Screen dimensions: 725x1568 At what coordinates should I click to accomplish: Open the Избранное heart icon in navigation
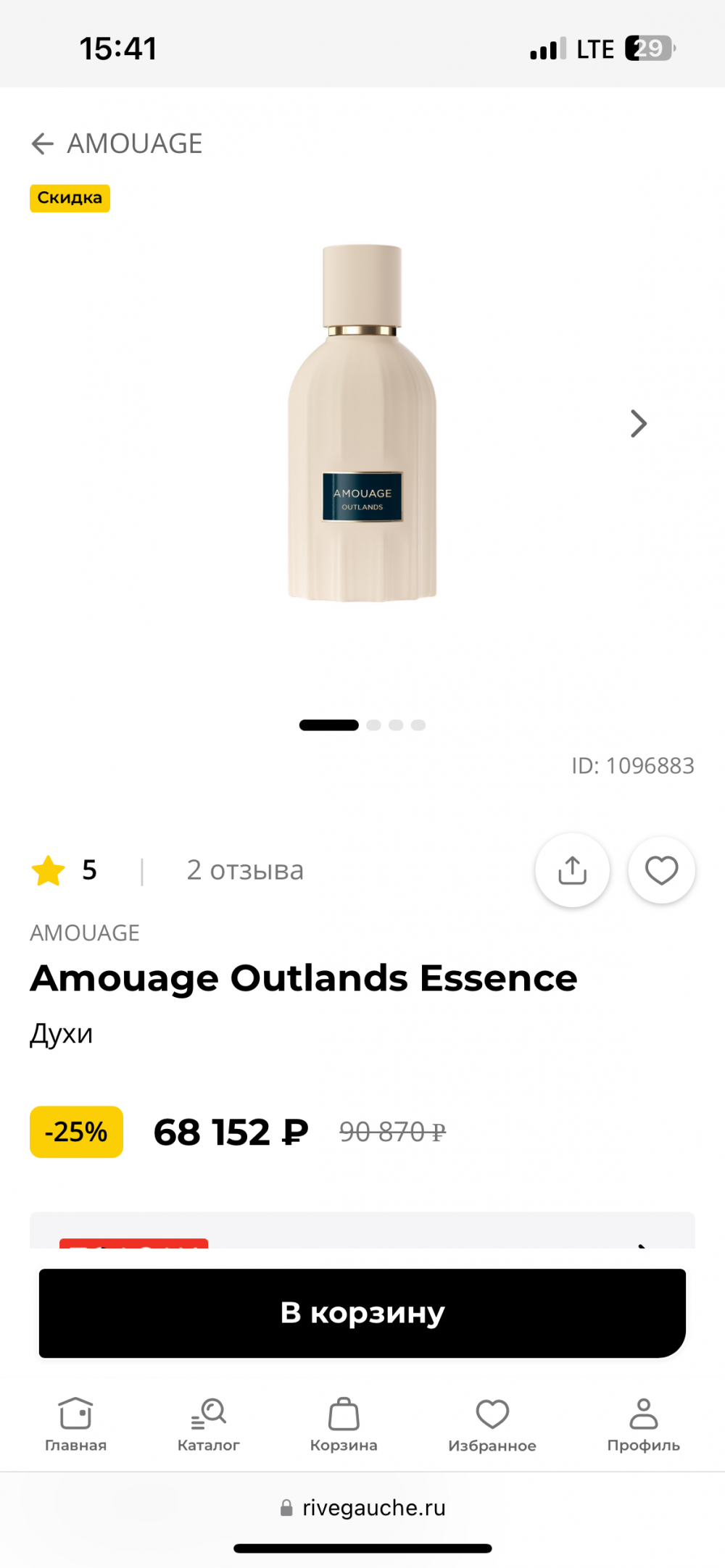click(x=492, y=1413)
